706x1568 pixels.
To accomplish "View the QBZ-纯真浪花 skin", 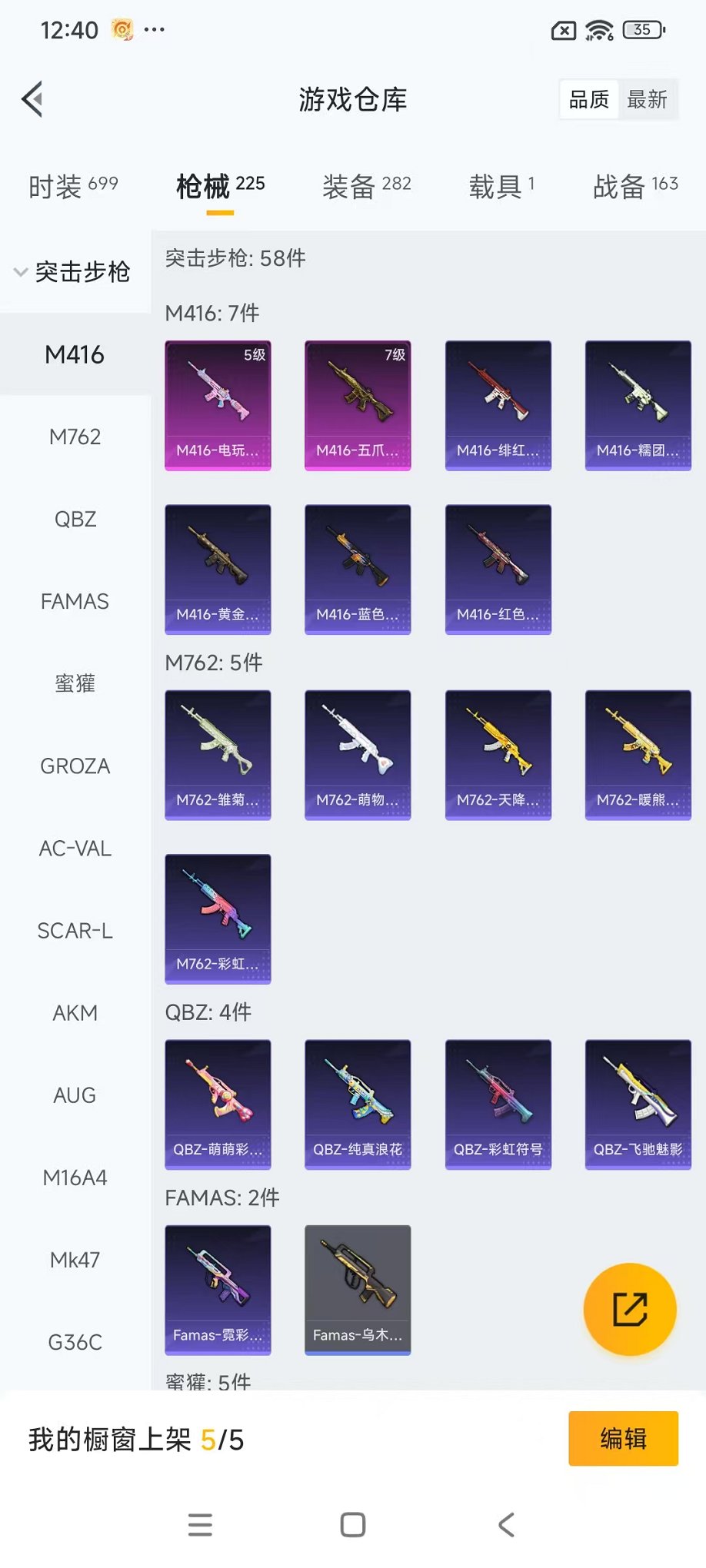I will tap(358, 1105).
